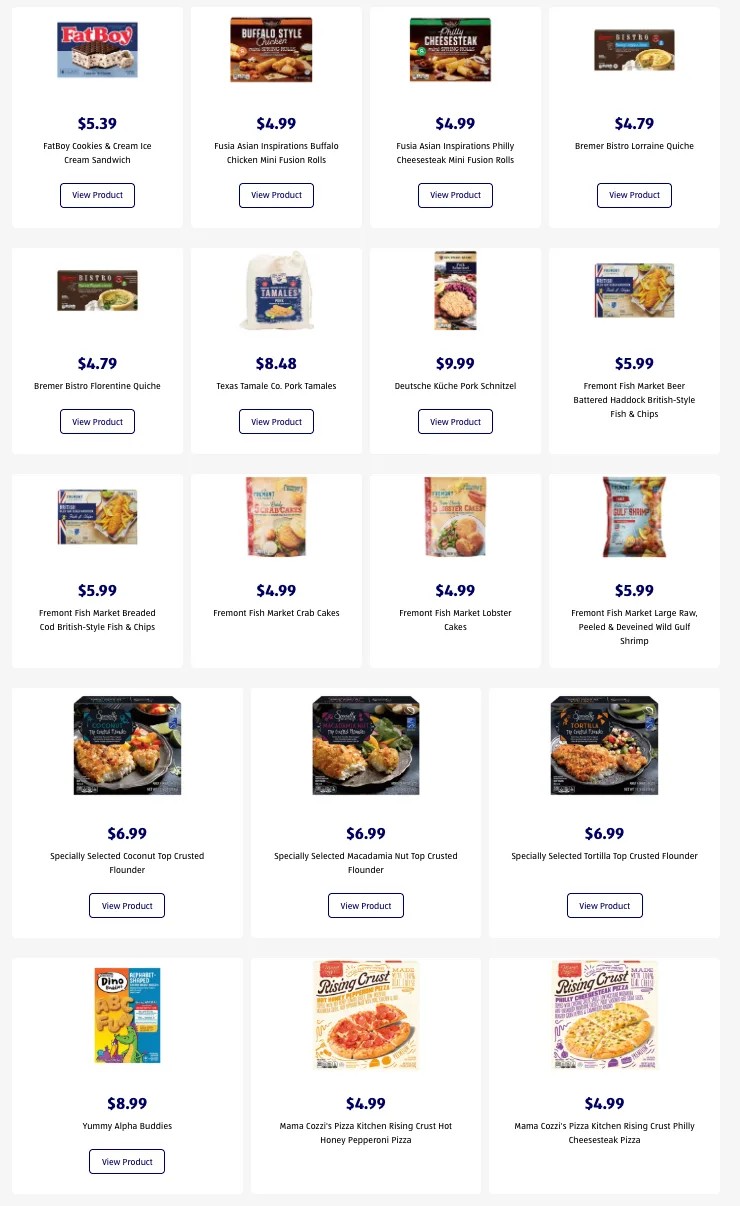Screen dimensions: 740x1206
Task: View Product for Bremer Bistro Lorraine Quiche
Action: coord(634,195)
